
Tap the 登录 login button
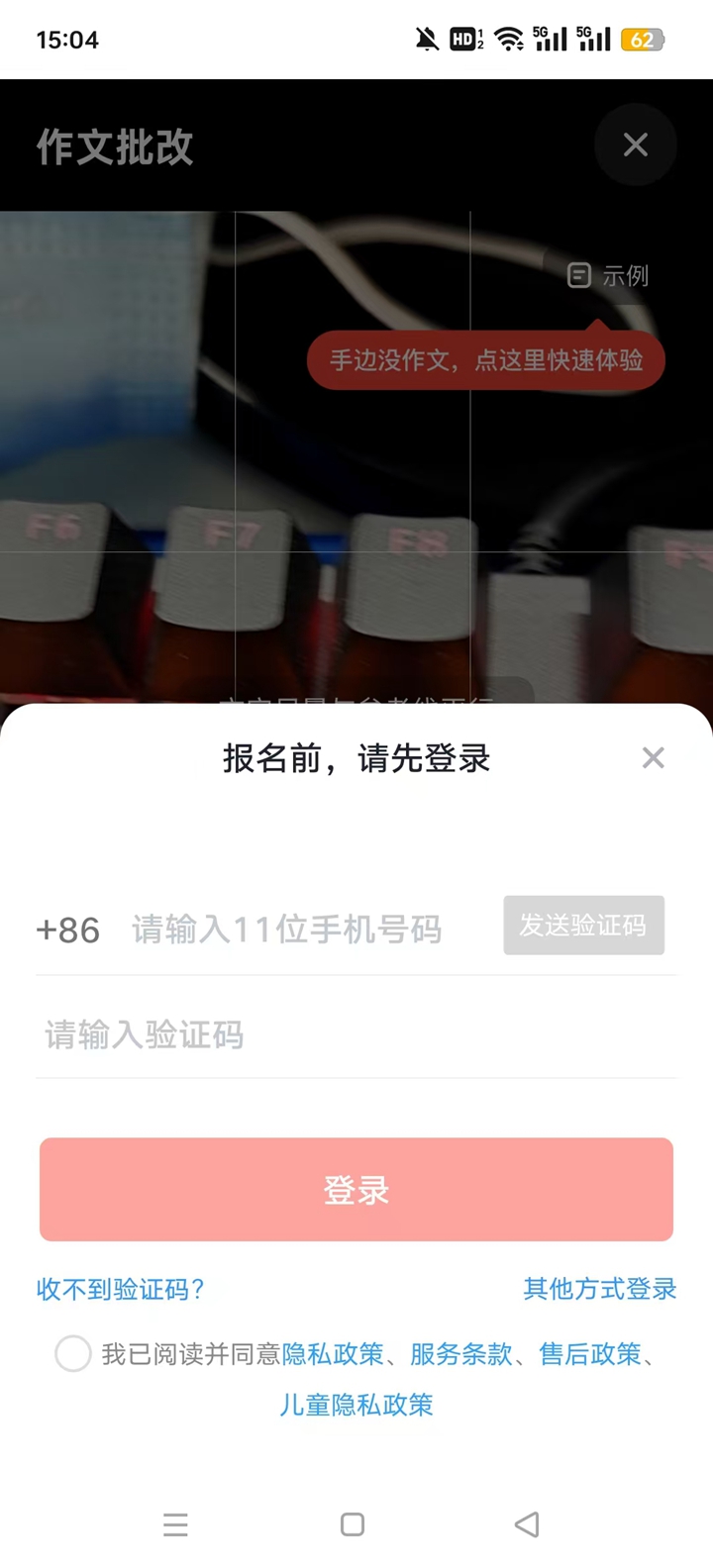[356, 1189]
